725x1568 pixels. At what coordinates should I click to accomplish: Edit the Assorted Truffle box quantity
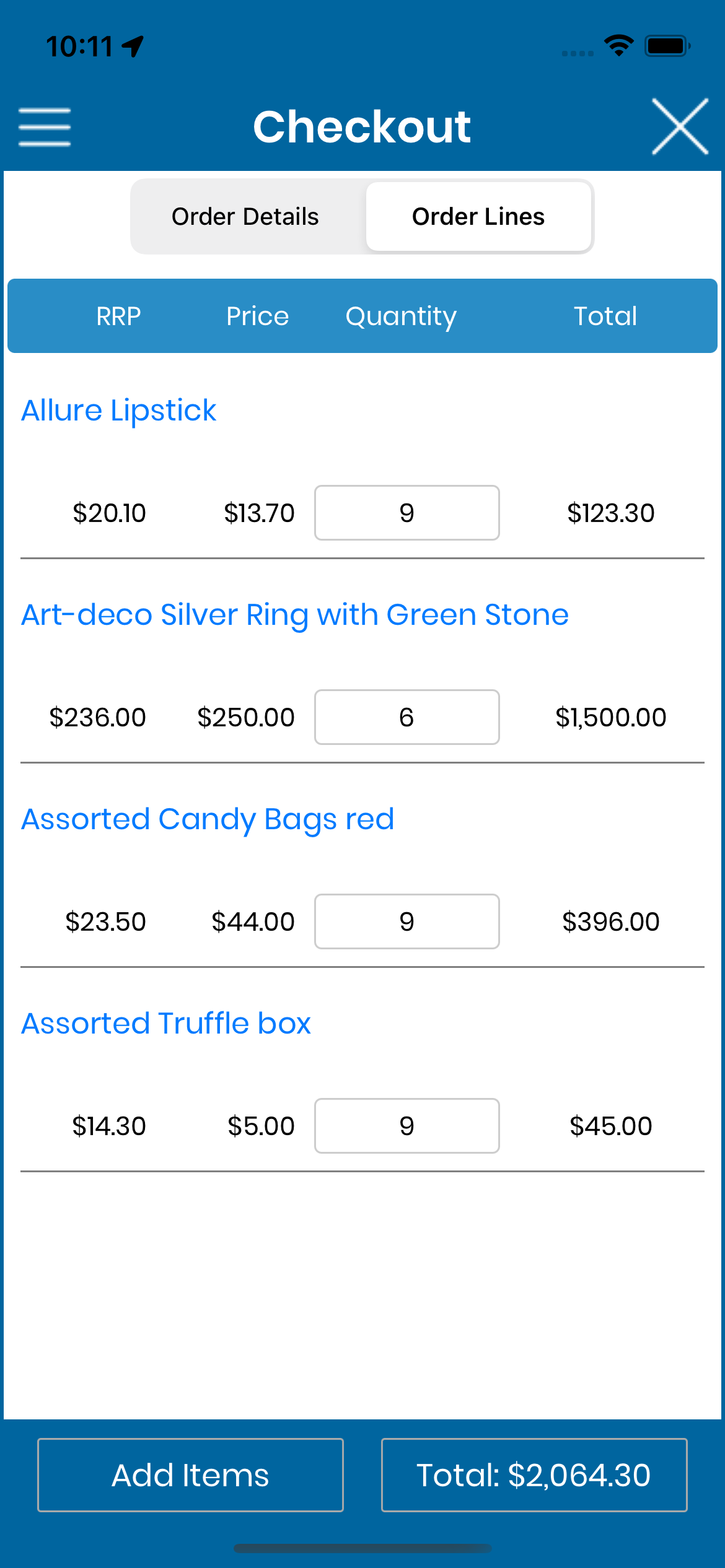[407, 1126]
